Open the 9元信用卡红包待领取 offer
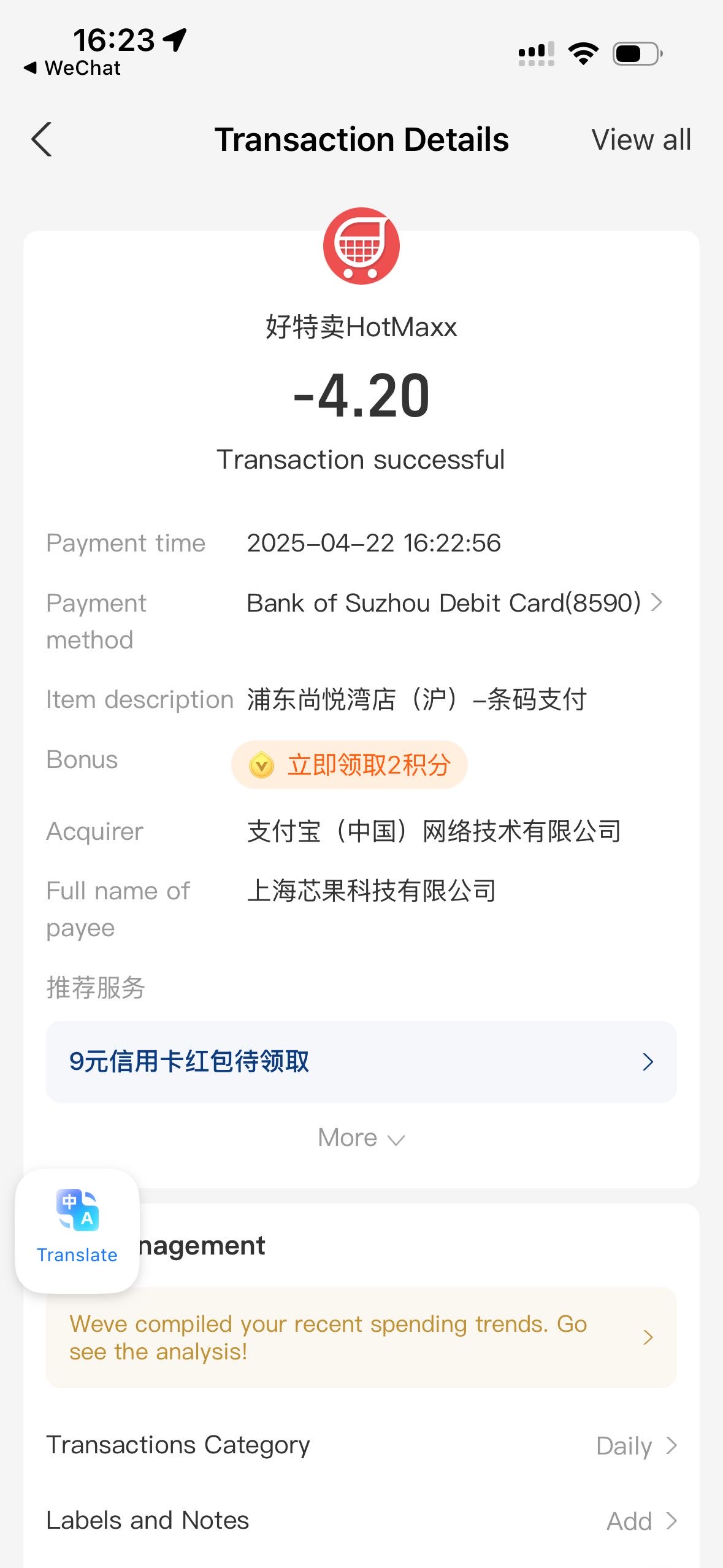 [x=361, y=1061]
